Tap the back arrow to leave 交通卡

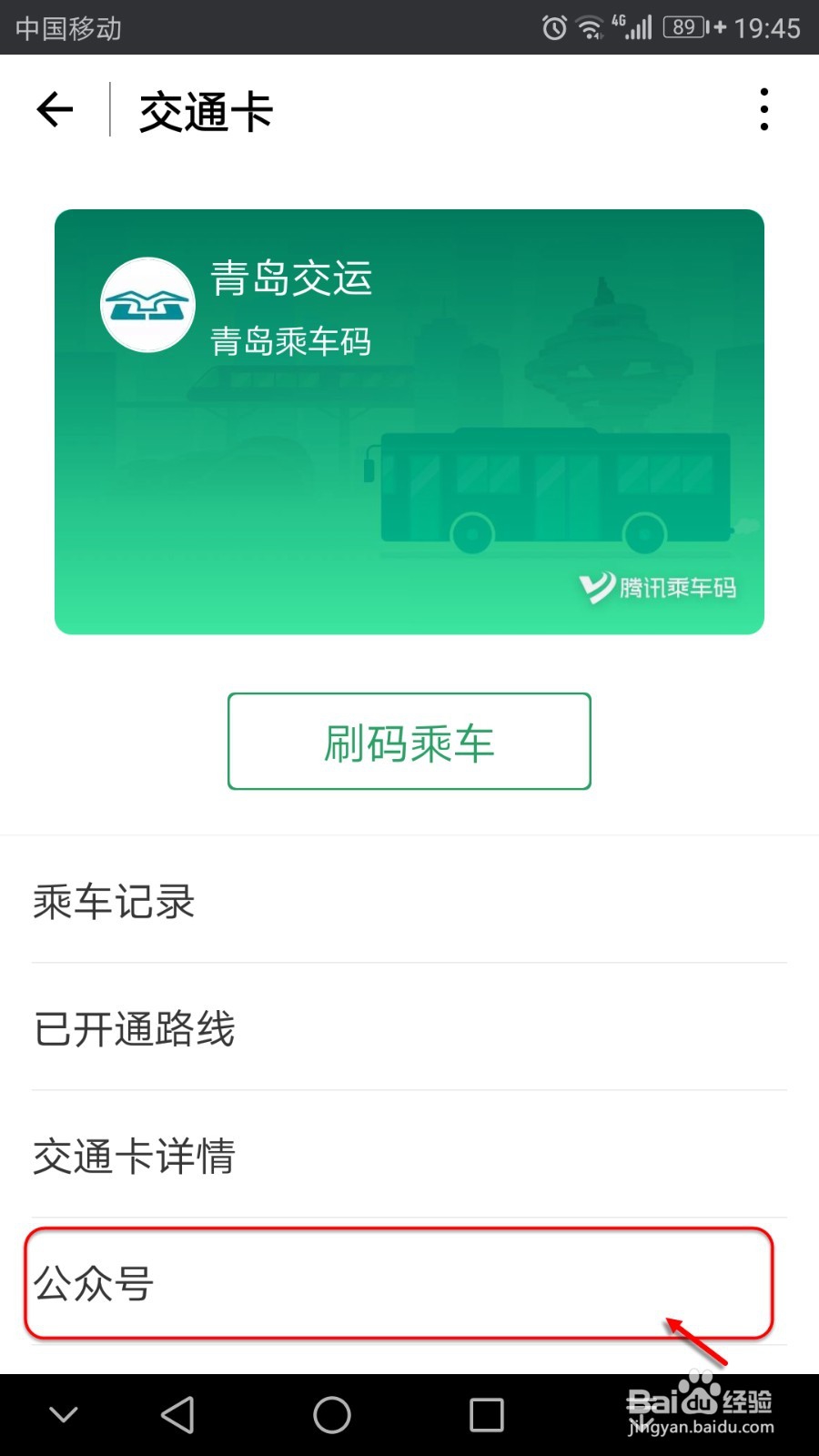[53, 109]
